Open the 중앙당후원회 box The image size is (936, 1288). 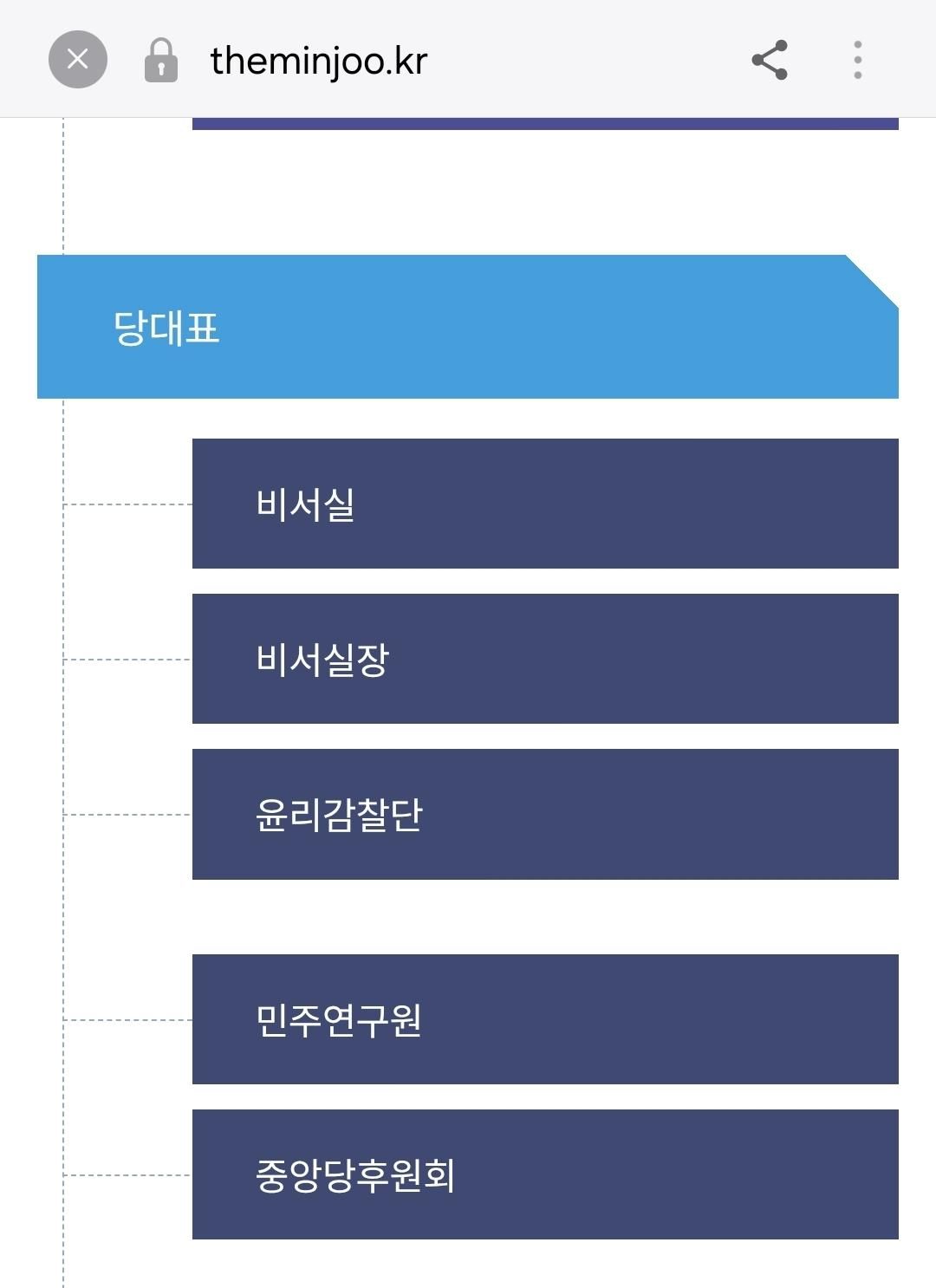(545, 1174)
